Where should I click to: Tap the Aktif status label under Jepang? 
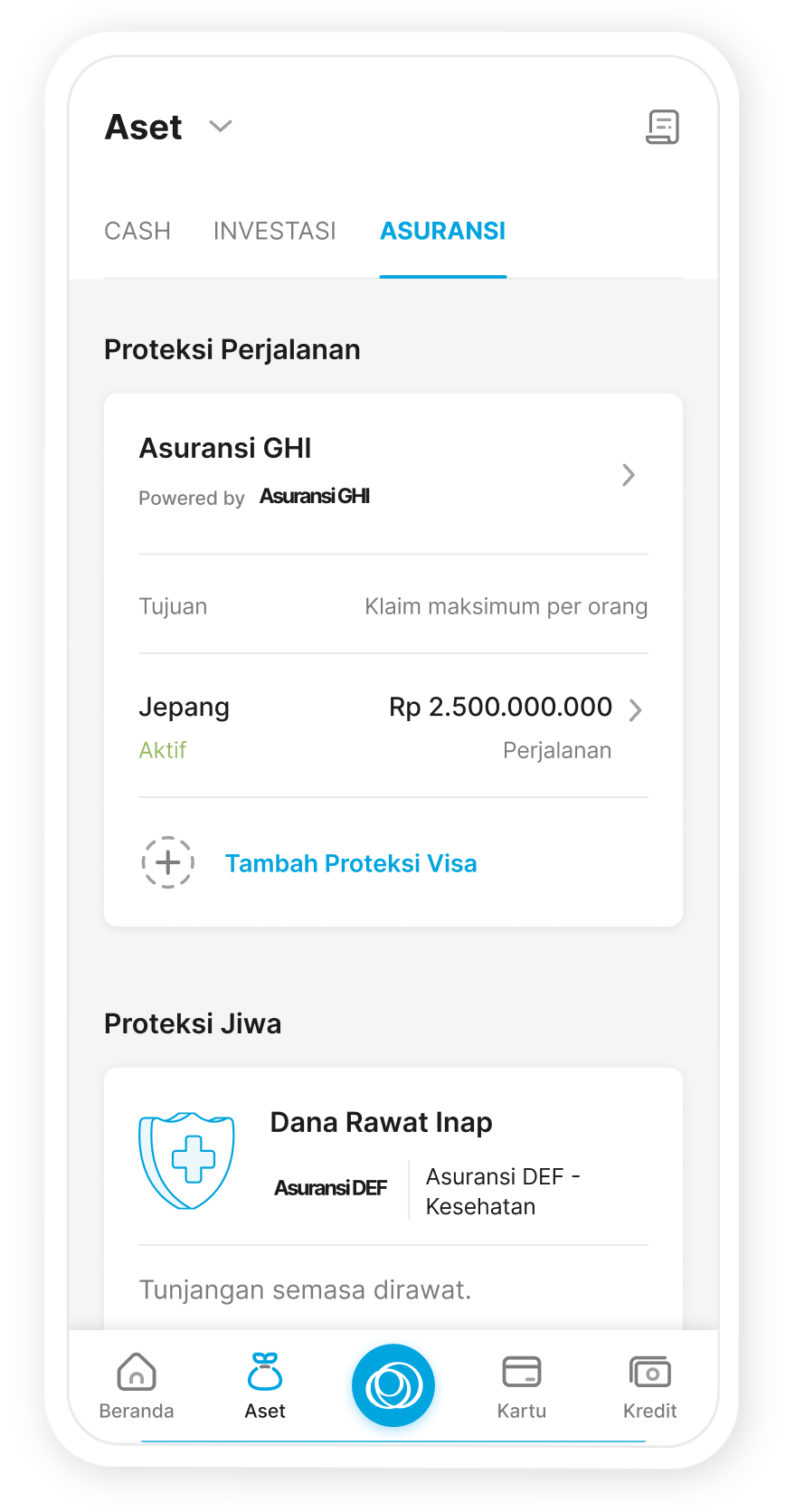click(163, 750)
